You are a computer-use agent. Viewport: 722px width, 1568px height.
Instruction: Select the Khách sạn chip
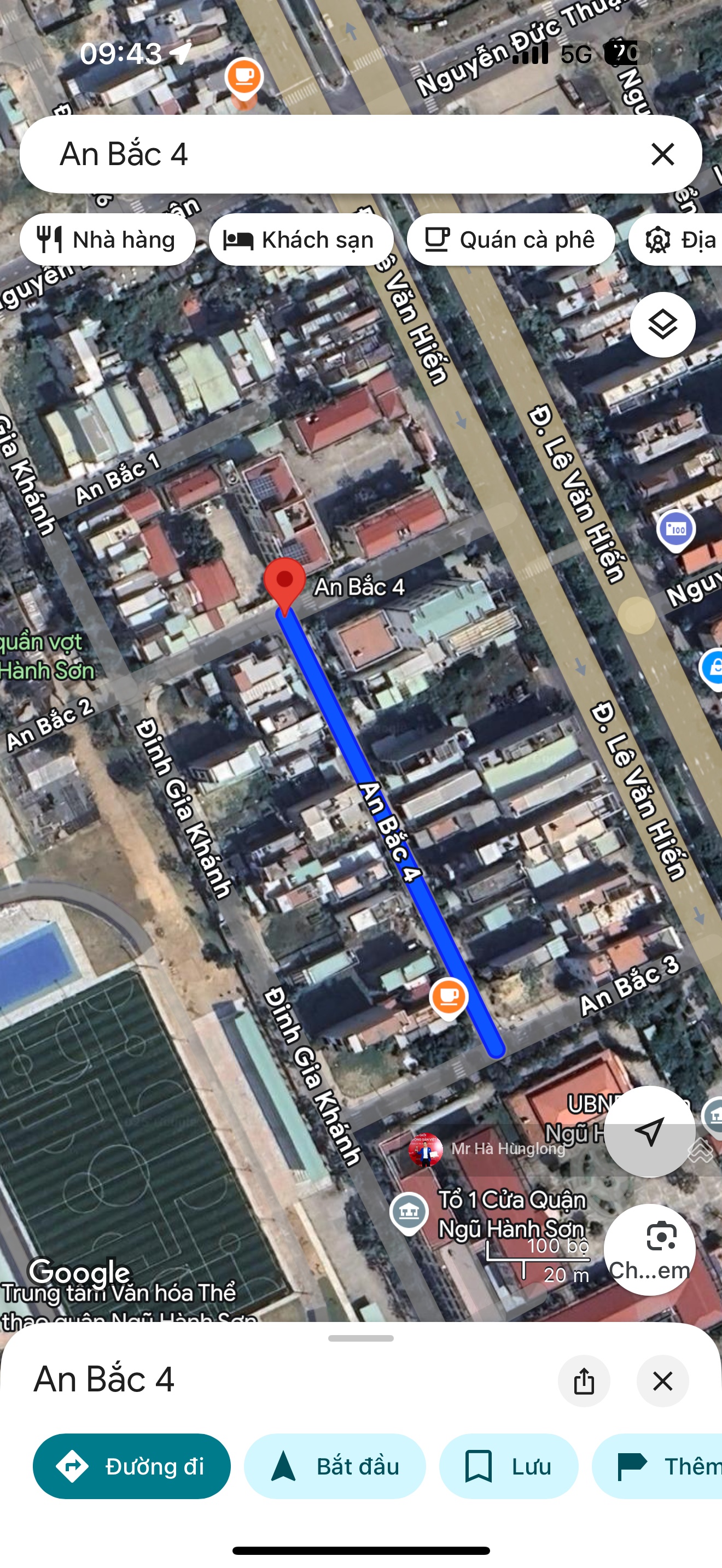coord(301,240)
